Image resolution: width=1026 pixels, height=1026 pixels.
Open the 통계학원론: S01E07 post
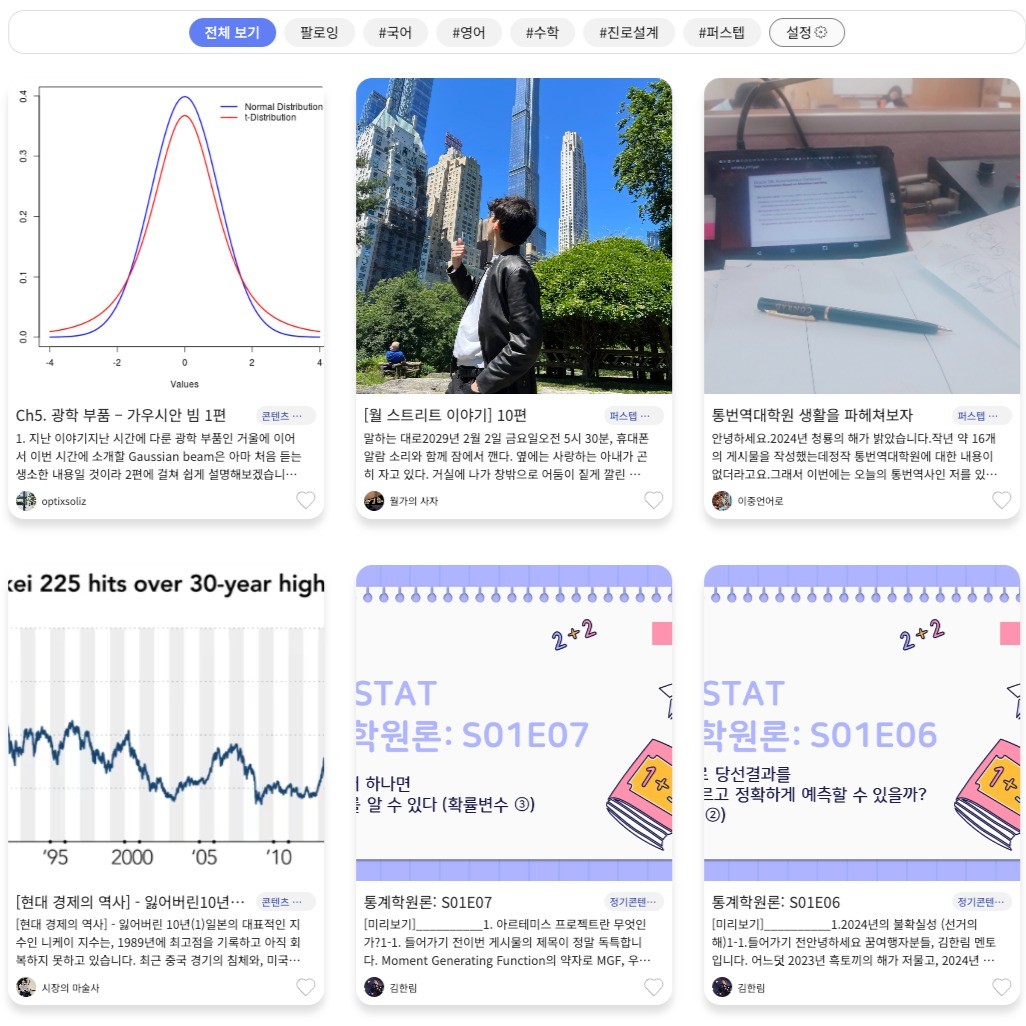[428, 901]
